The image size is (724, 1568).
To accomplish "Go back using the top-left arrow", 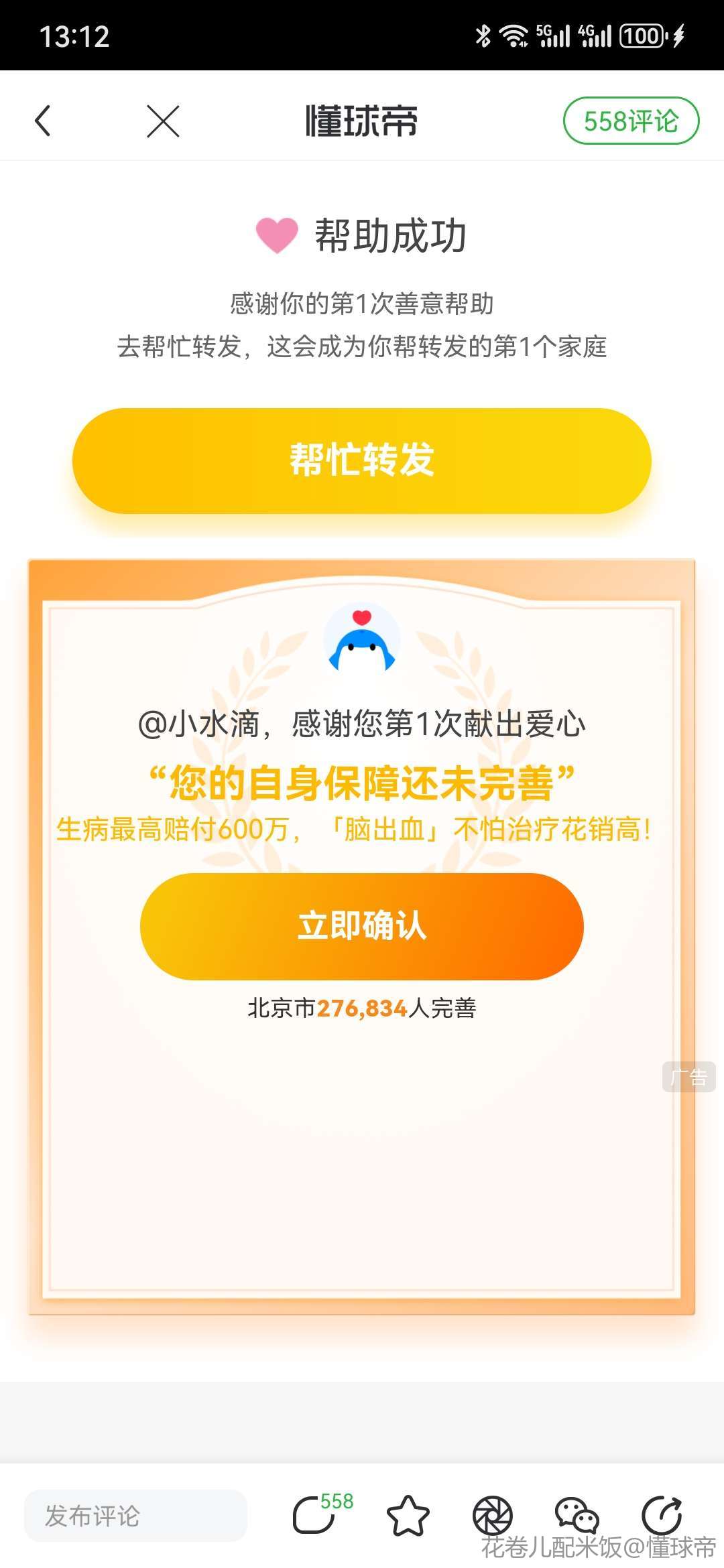I will click(43, 121).
